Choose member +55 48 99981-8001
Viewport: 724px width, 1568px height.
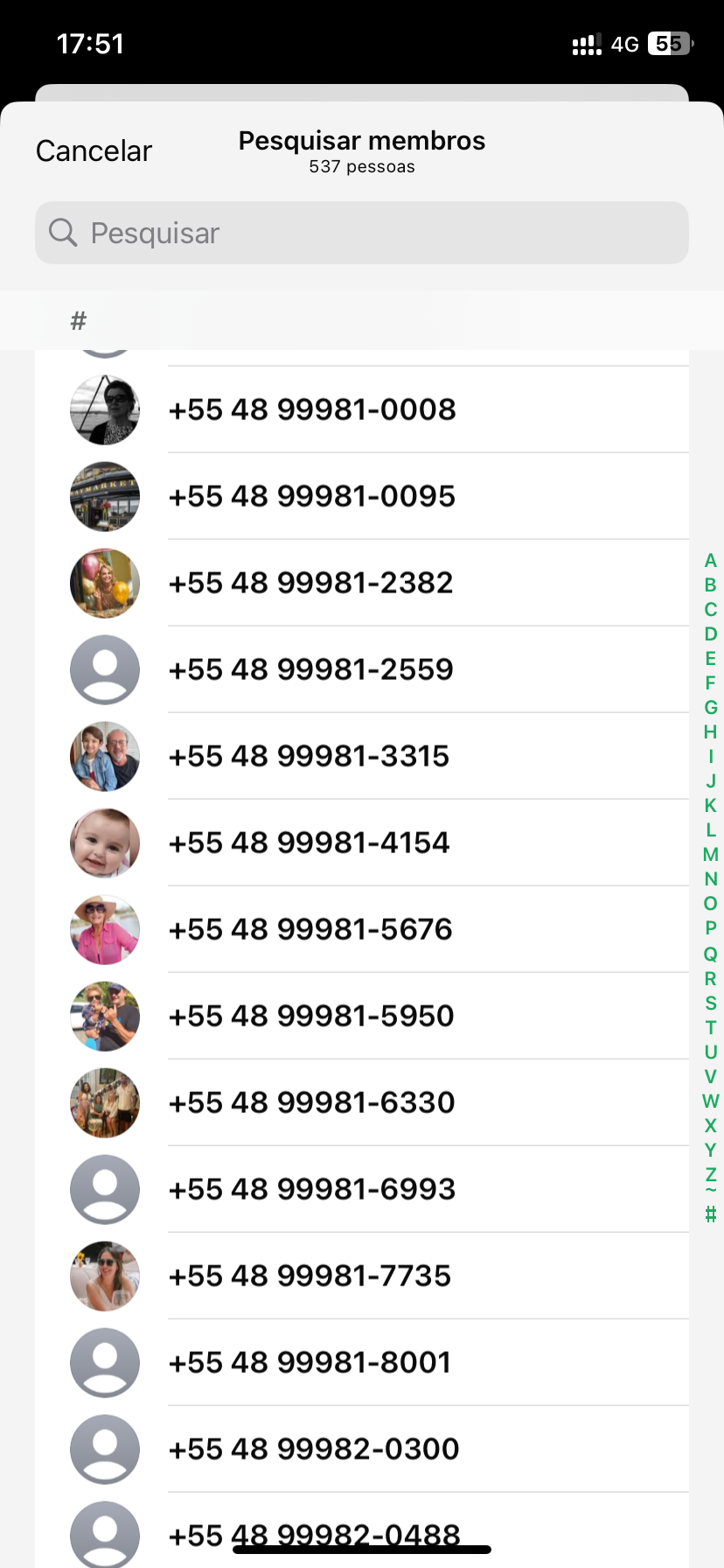(310, 1362)
